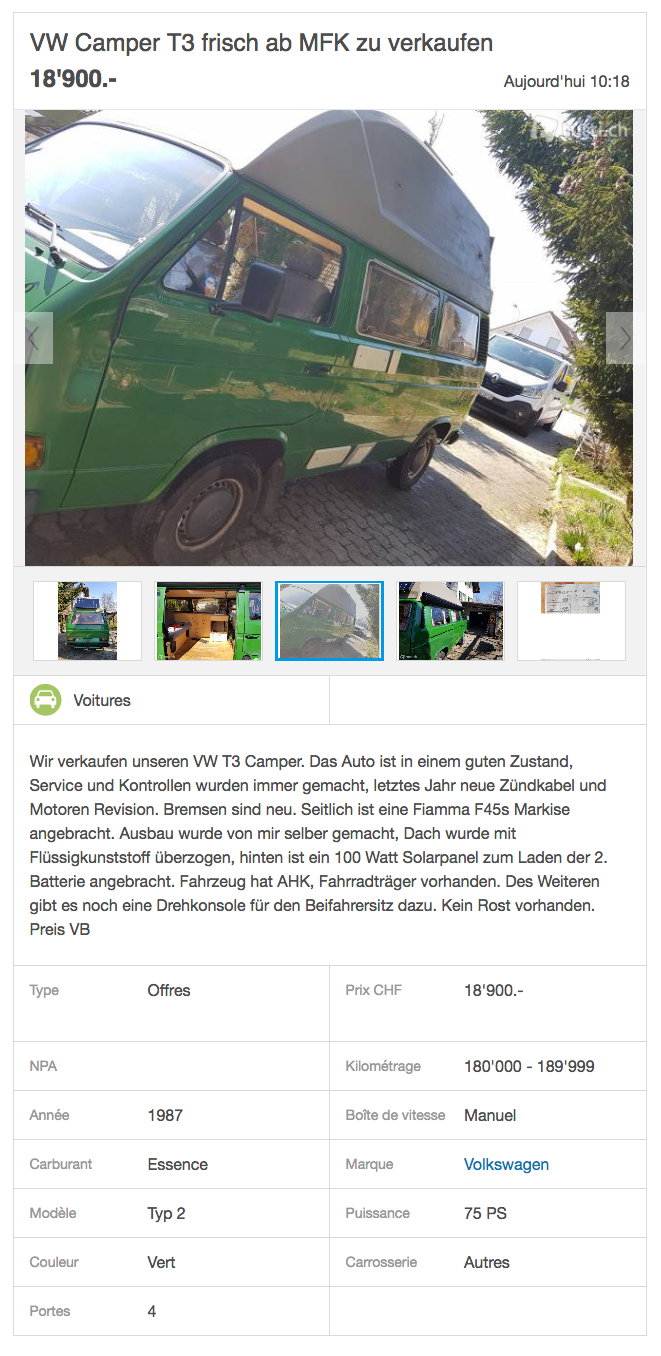Select the fifth thumbnail showing a document
The image size is (661, 1356).
[x=571, y=621]
